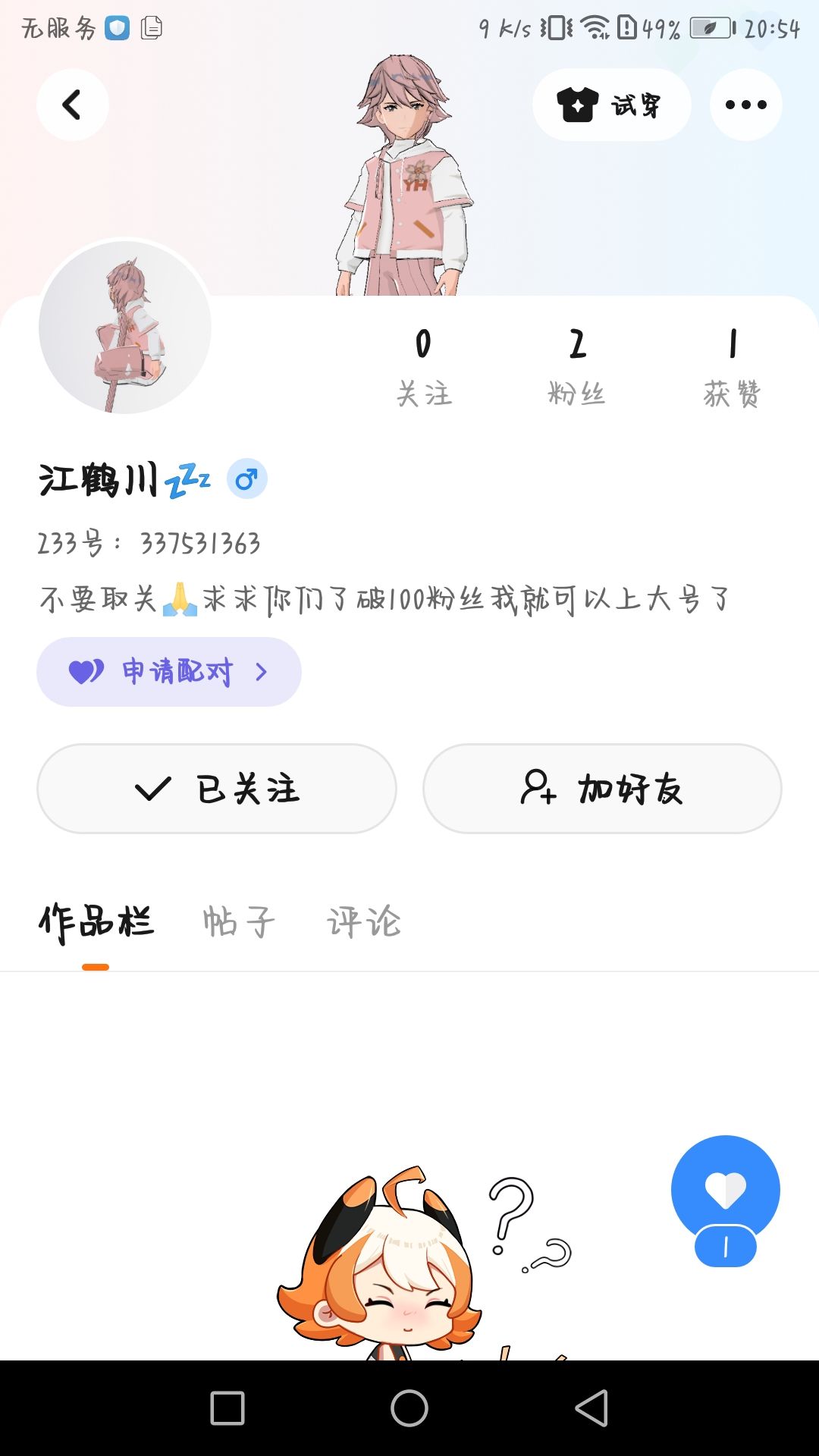The width and height of the screenshot is (819, 1456).
Task: View 江鹤川's profile avatar
Action: 125,327
